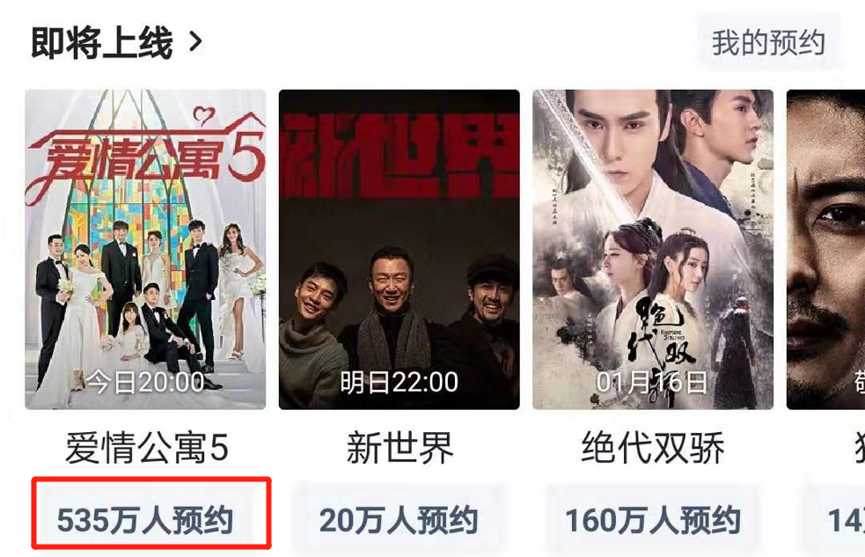Reserve 爱情公寓5 via 535万人预约
Screen dimensions: 865x557
[146, 520]
